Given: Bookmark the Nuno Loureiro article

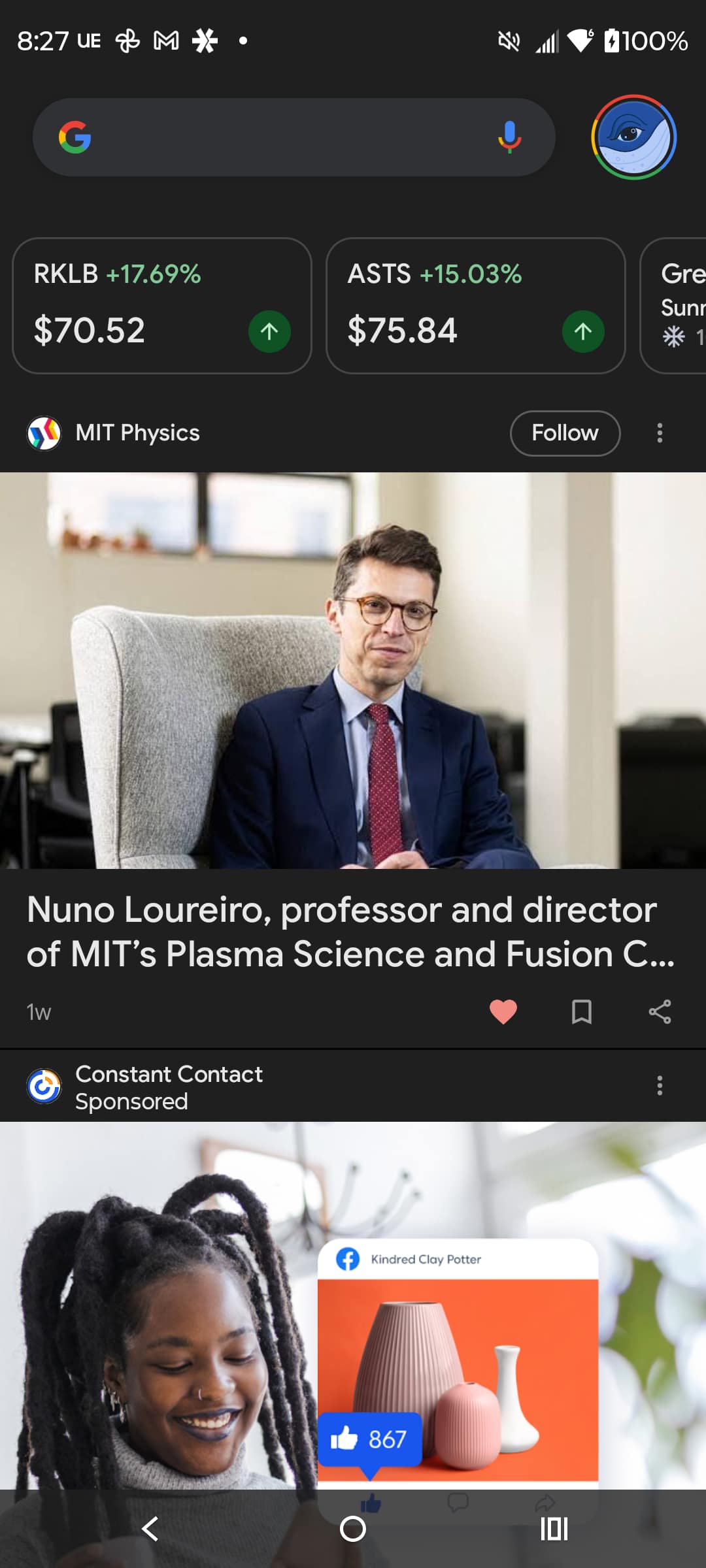Looking at the screenshot, I should click(581, 1012).
